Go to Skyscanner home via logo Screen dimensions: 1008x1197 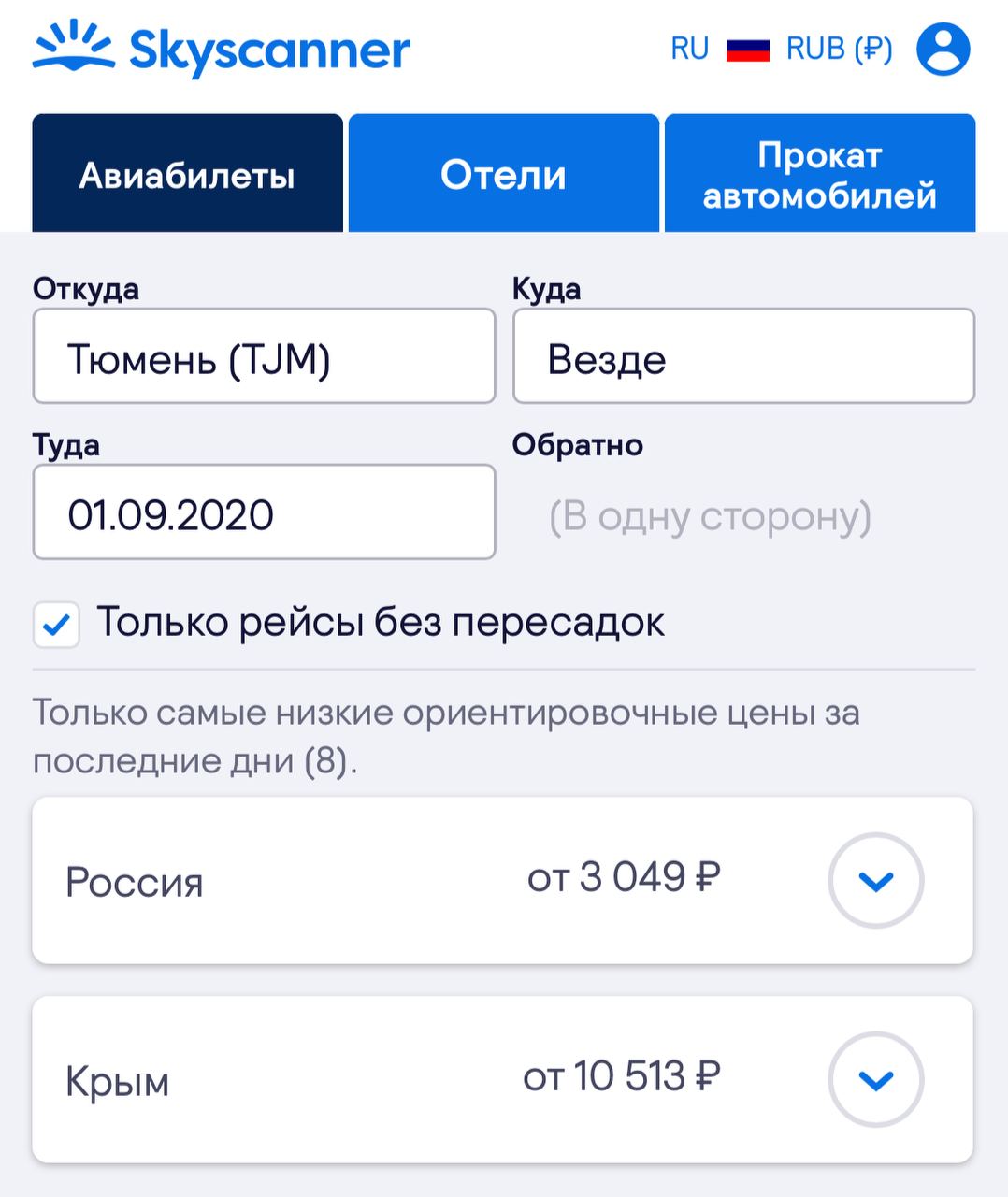(222, 49)
